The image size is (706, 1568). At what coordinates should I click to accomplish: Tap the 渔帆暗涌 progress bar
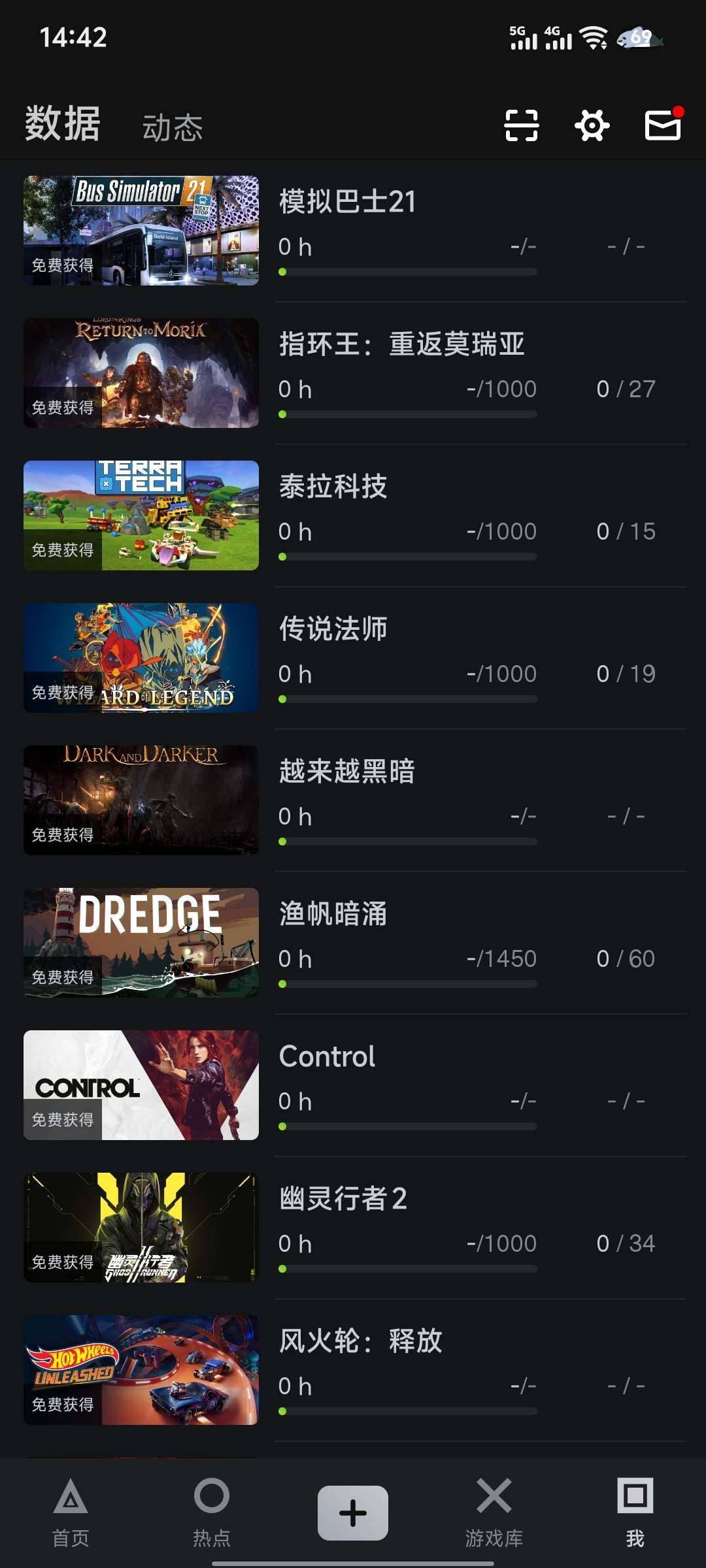coord(409,984)
